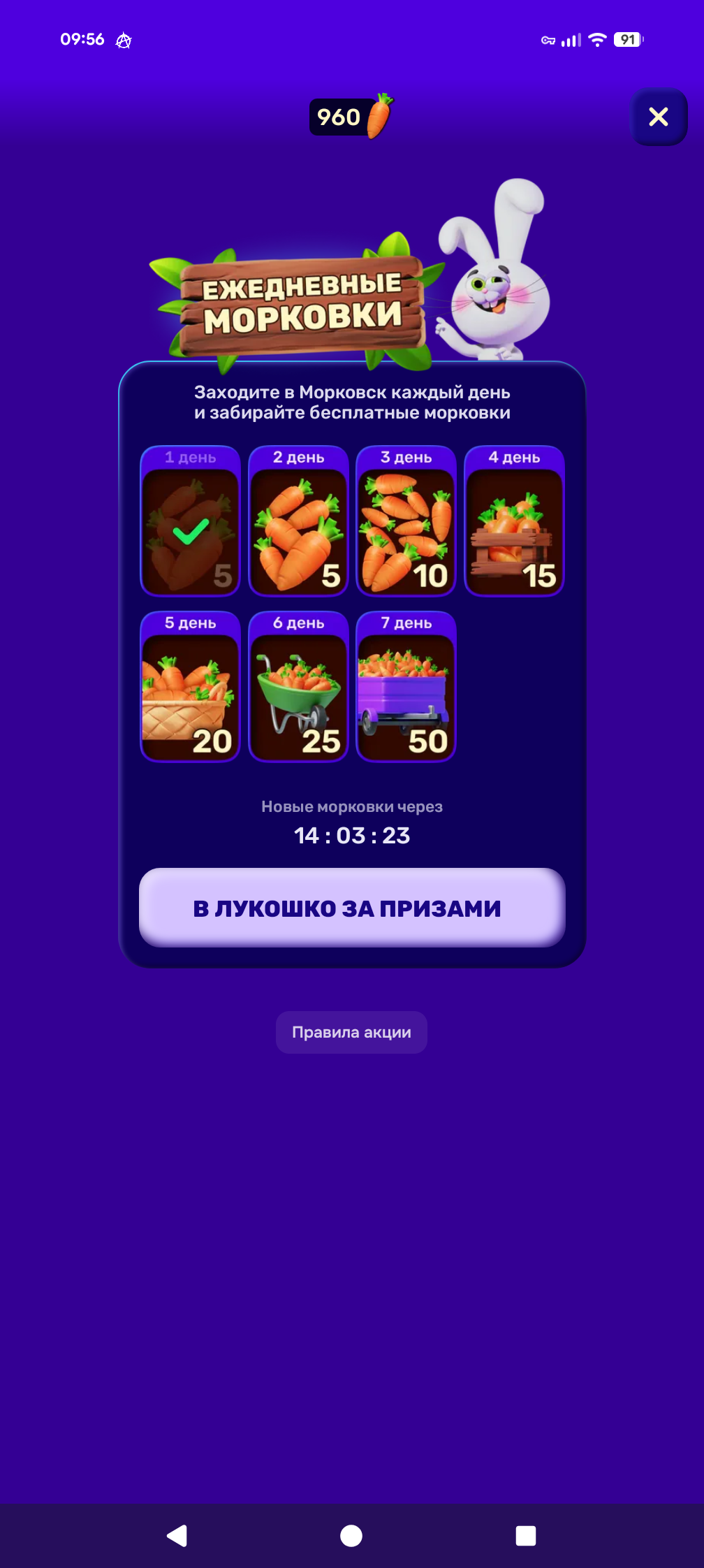Open Правила акции rules
The width and height of the screenshot is (704, 1568).
(351, 1032)
